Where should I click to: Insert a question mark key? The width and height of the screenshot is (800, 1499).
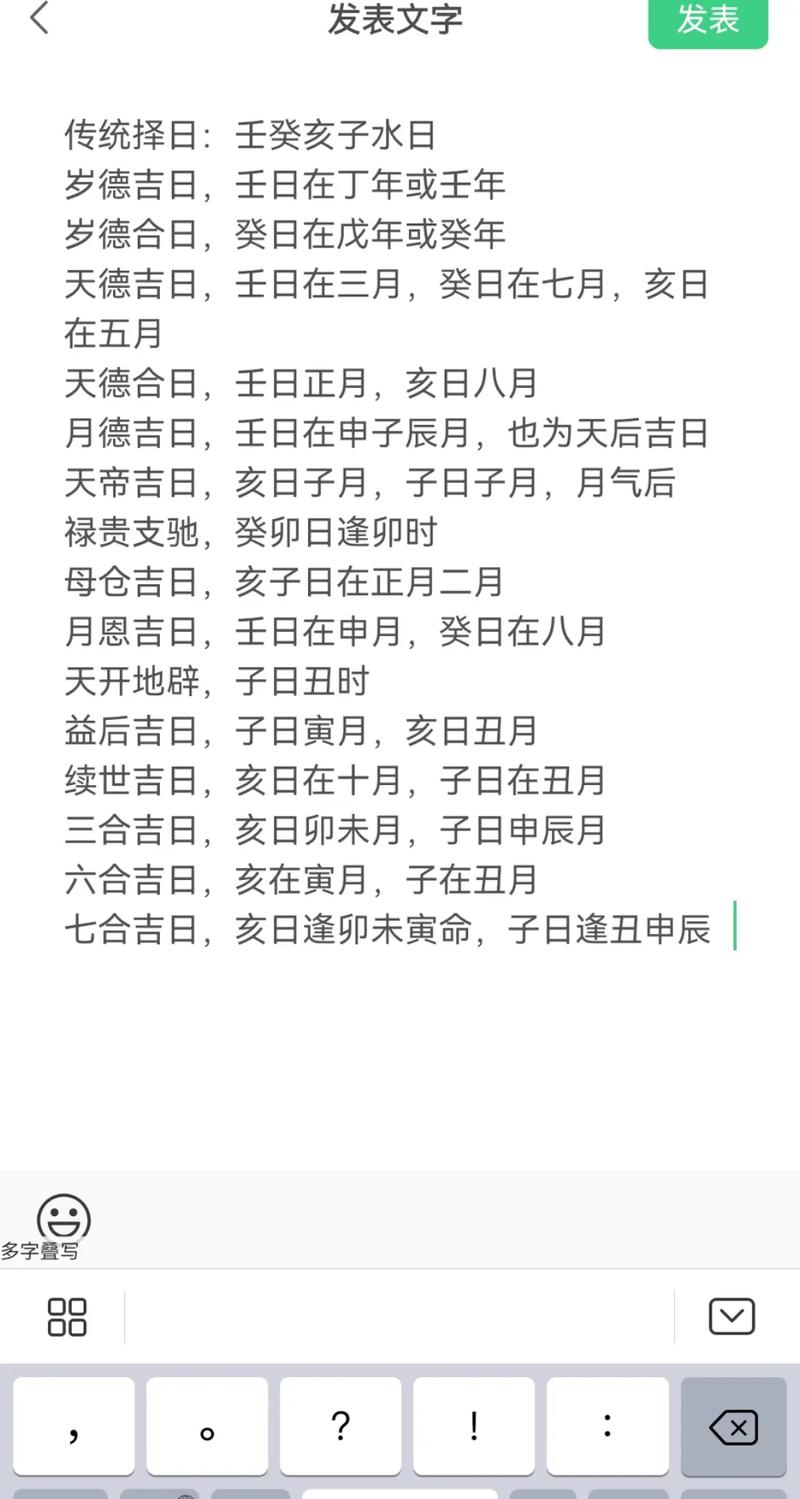[x=340, y=1427]
